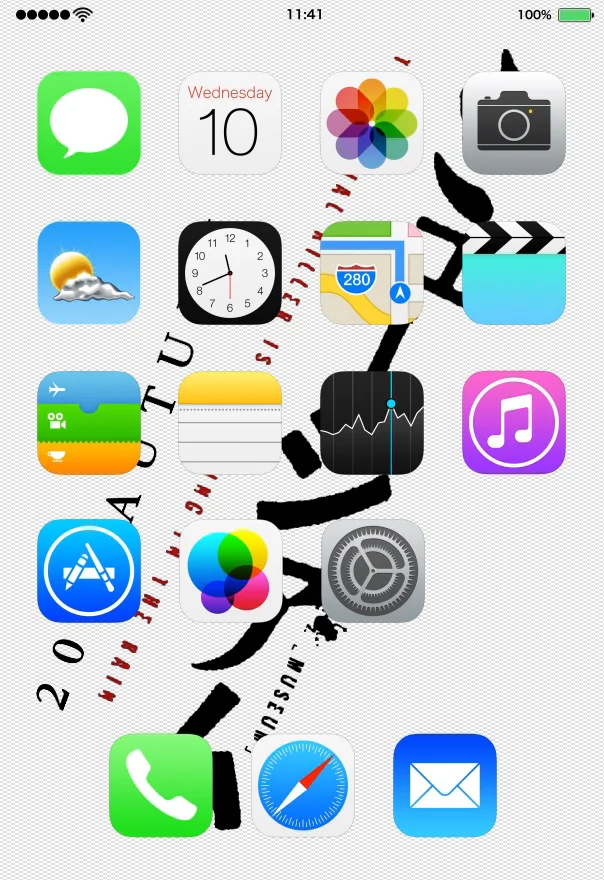Open the Messages app

(x=89, y=123)
